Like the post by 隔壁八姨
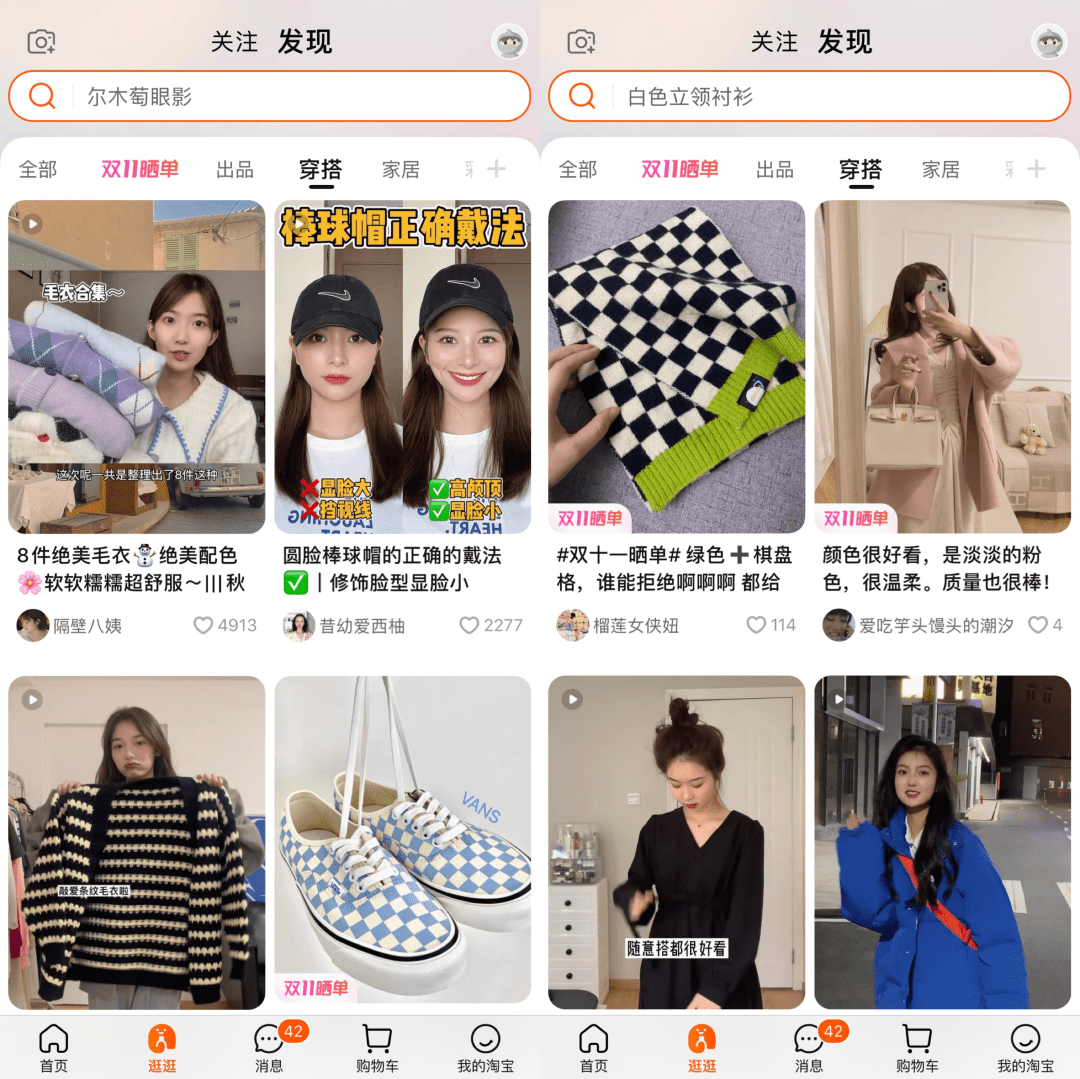The image size is (1080, 1079). (204, 626)
